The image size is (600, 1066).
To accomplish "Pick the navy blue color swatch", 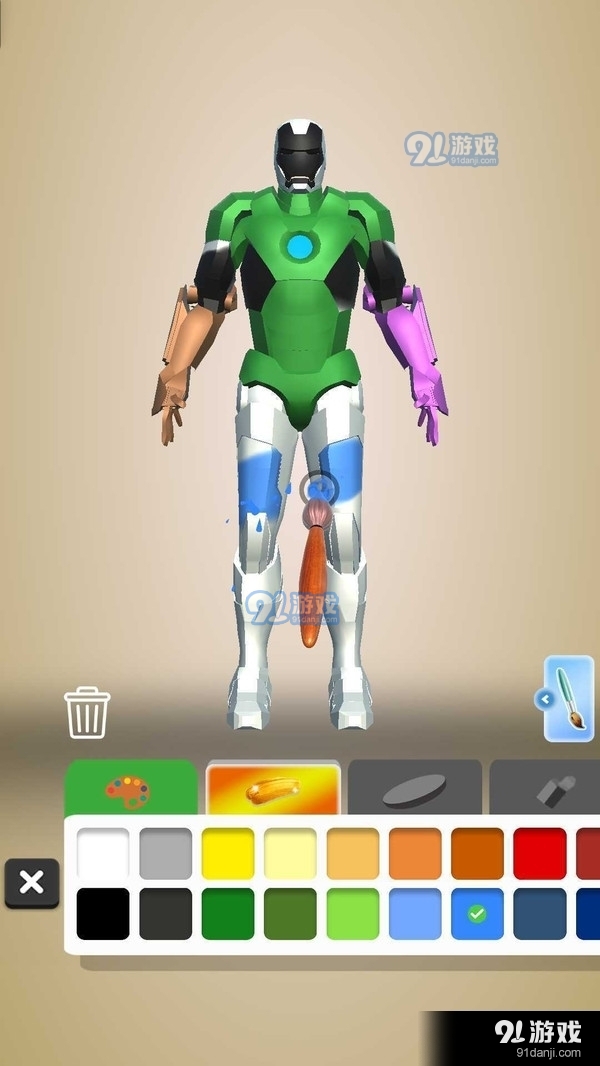I will click(x=539, y=914).
